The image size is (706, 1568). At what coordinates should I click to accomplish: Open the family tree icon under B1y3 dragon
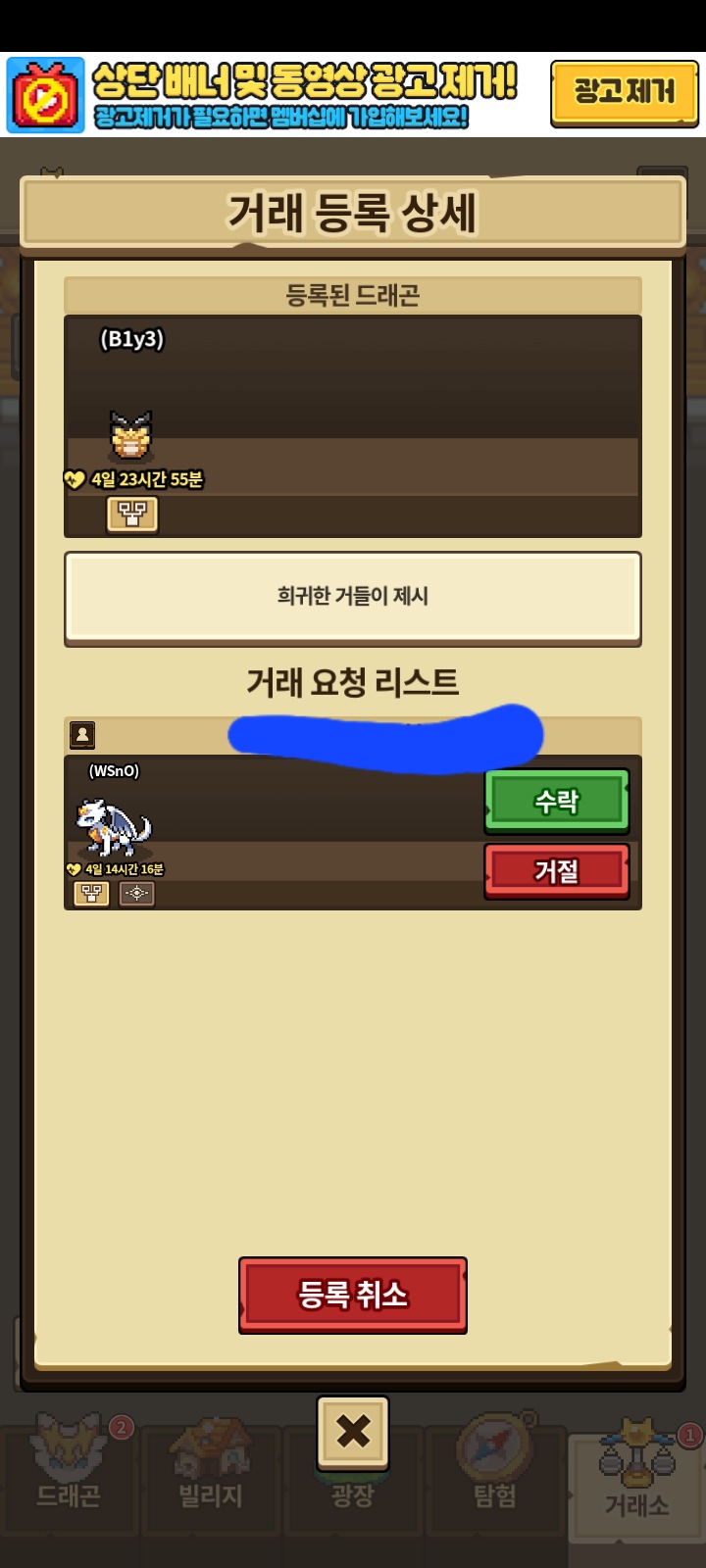(x=132, y=514)
